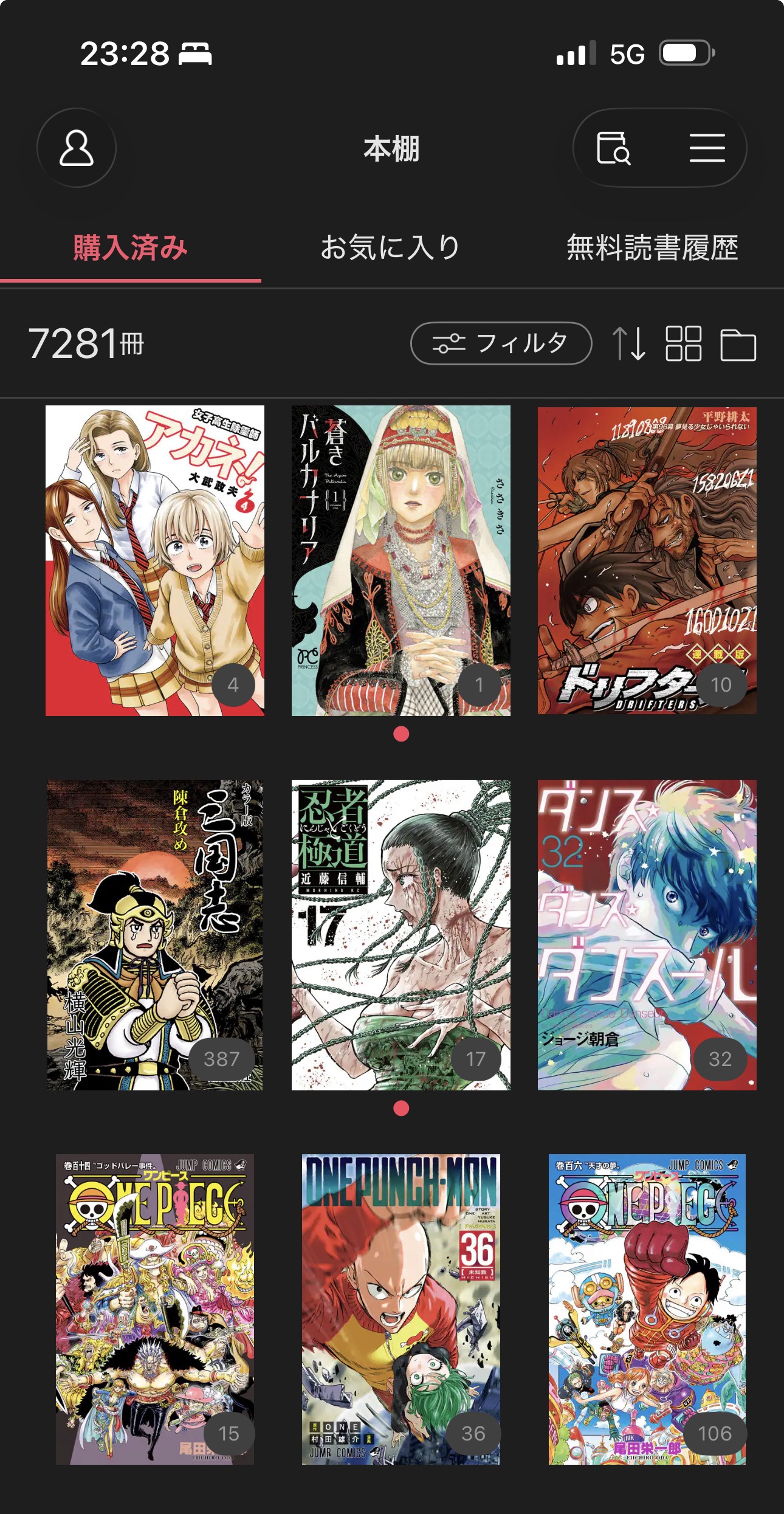Switch to the 無料読書履歴 tab
Screen dimensions: 784x1514
[652, 247]
